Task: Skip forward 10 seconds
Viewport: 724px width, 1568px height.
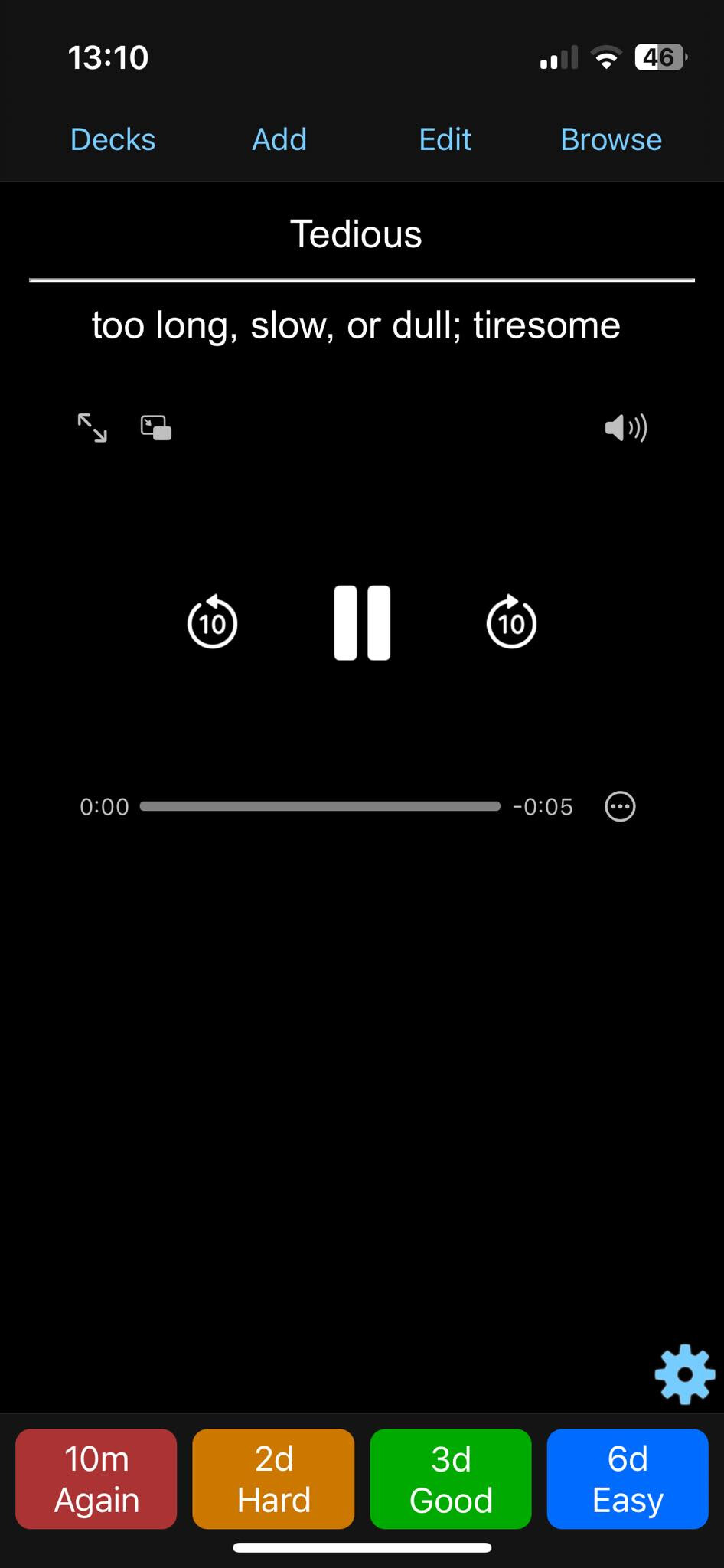Action: pyautogui.click(x=511, y=622)
